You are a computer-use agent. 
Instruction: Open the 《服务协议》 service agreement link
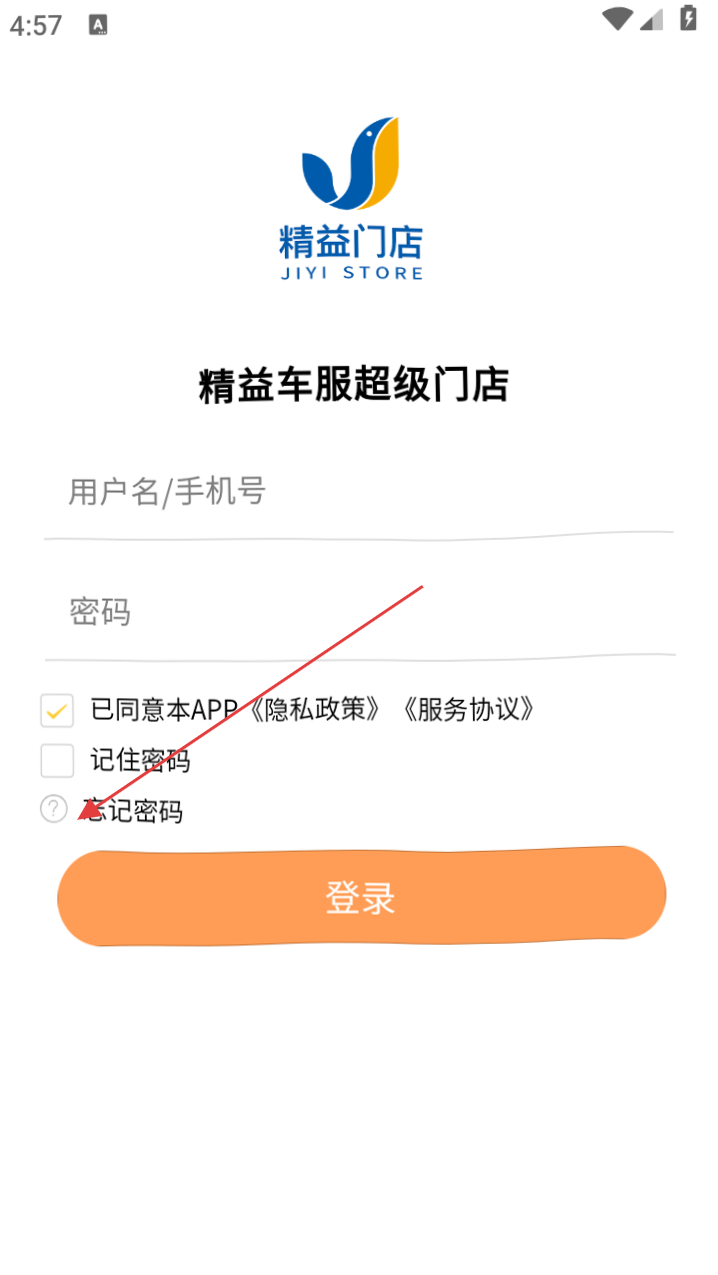468,710
